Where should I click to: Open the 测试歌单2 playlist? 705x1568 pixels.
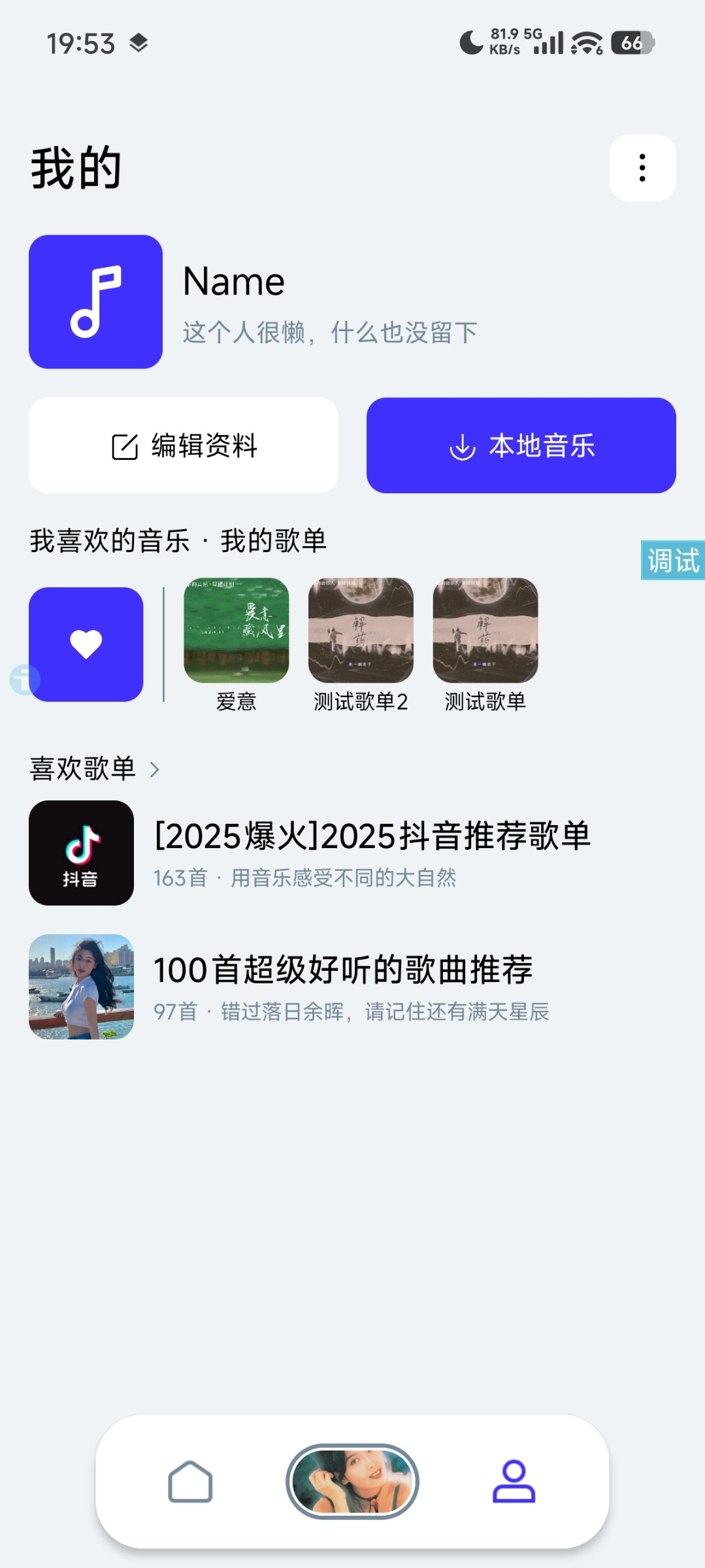pyautogui.click(x=361, y=631)
